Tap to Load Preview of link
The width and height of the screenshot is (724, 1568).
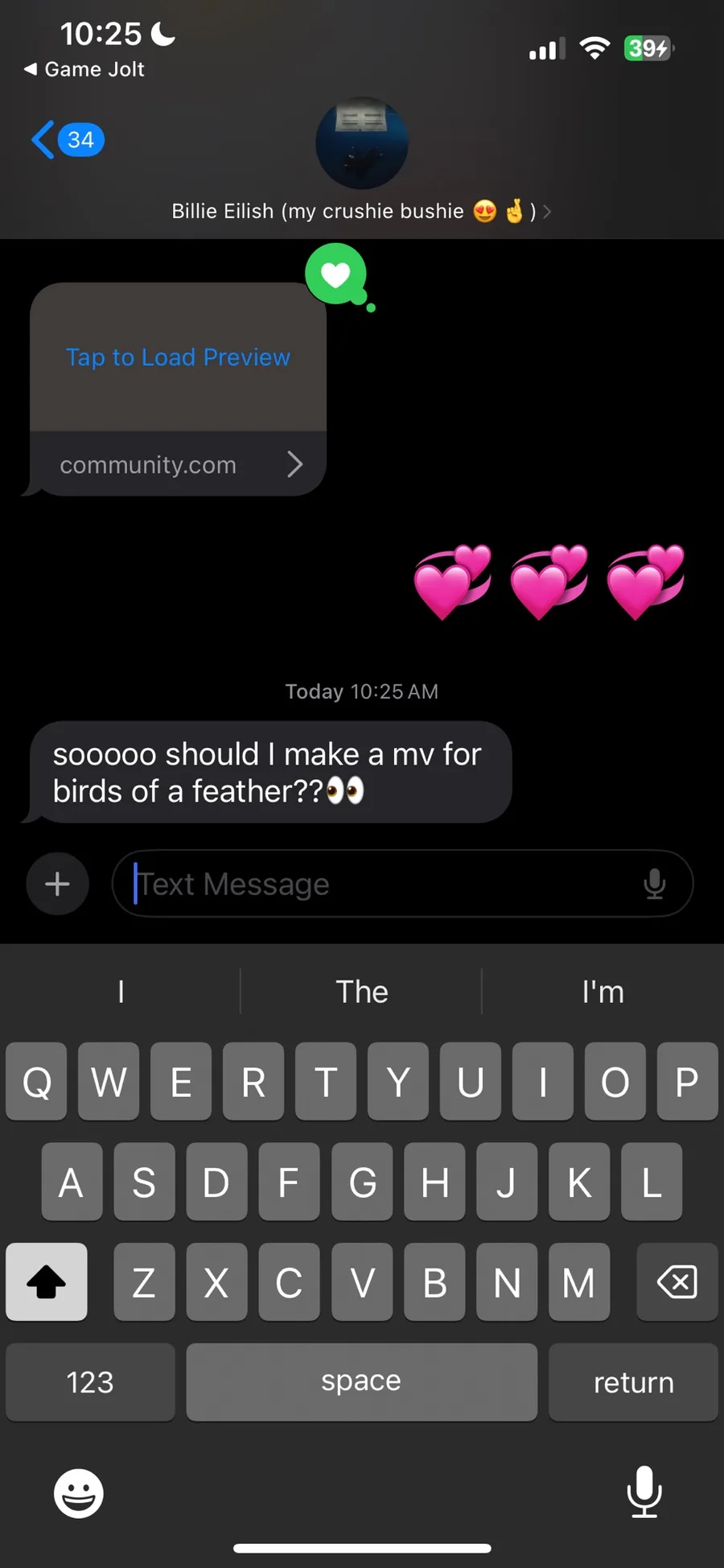pos(178,357)
